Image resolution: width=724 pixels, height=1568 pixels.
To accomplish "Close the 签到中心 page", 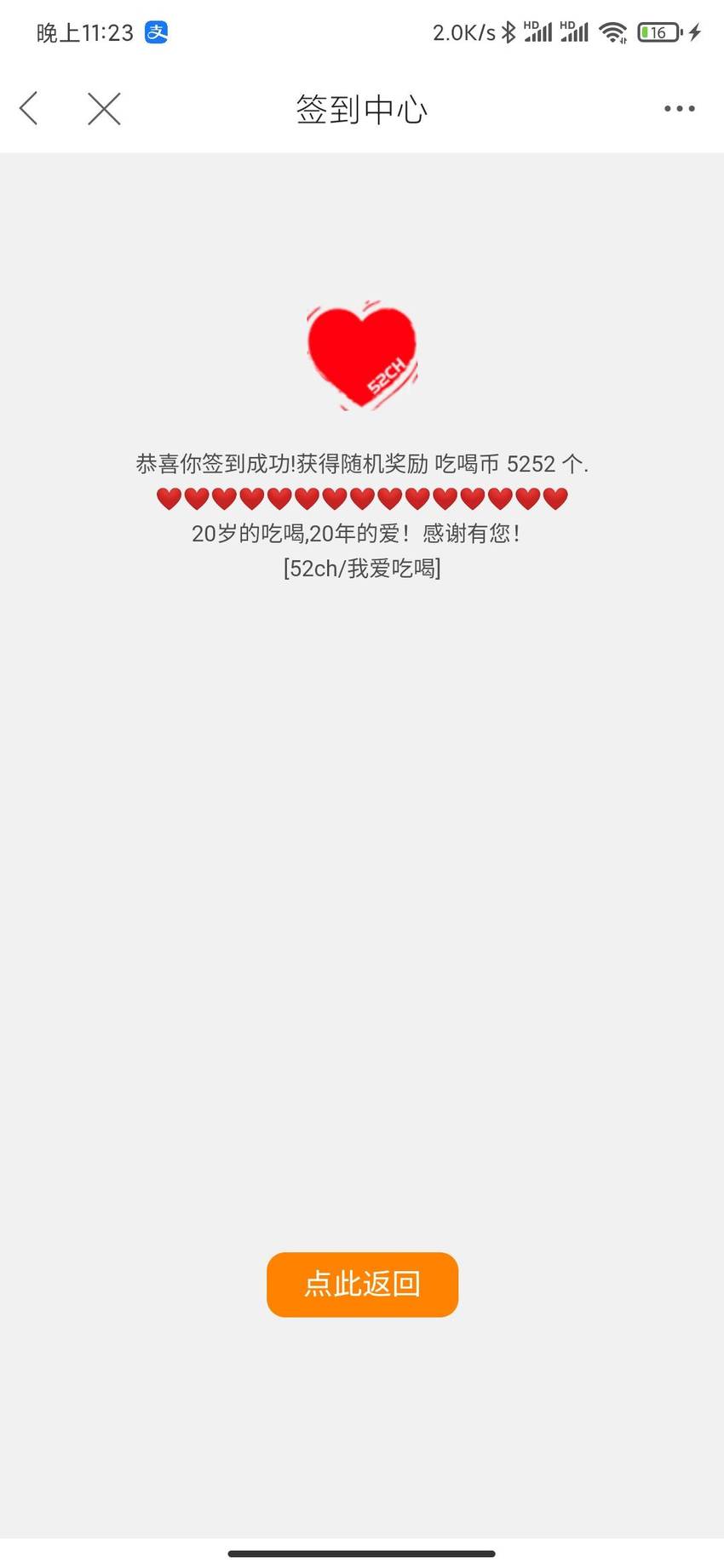I will pos(104,109).
